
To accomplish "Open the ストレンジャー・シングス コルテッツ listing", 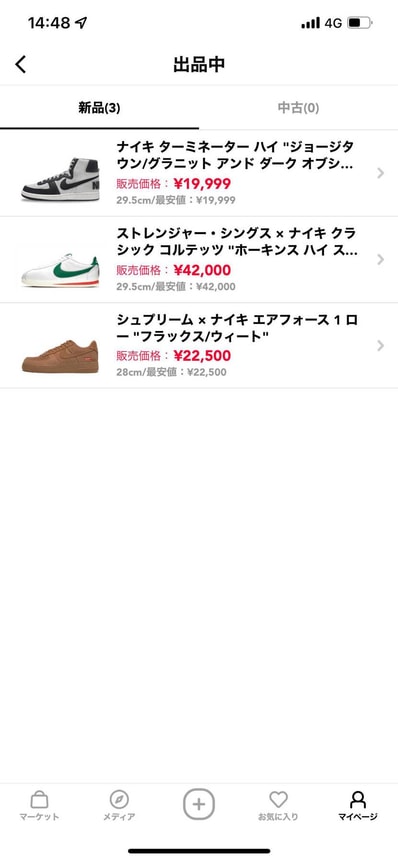I will [x=199, y=260].
